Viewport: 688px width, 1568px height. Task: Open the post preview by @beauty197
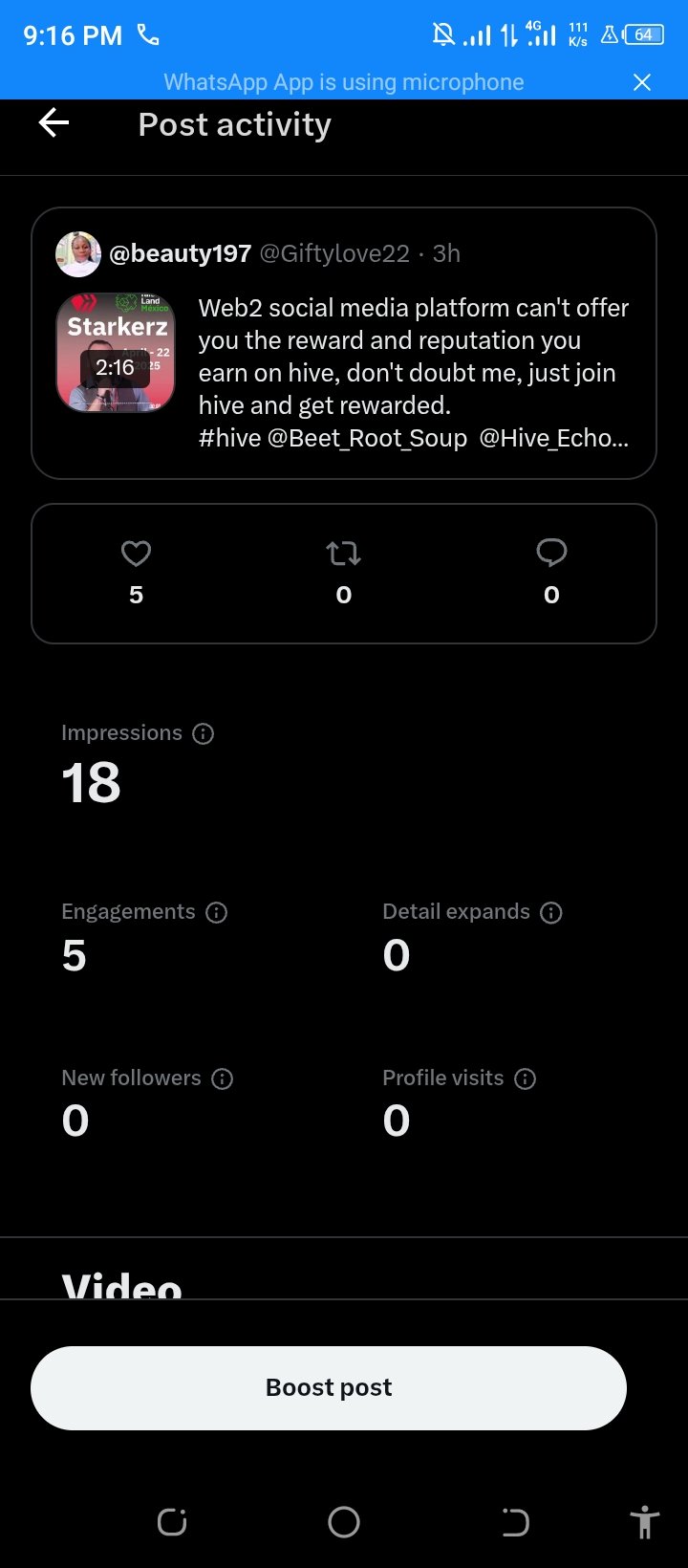pyautogui.click(x=344, y=343)
